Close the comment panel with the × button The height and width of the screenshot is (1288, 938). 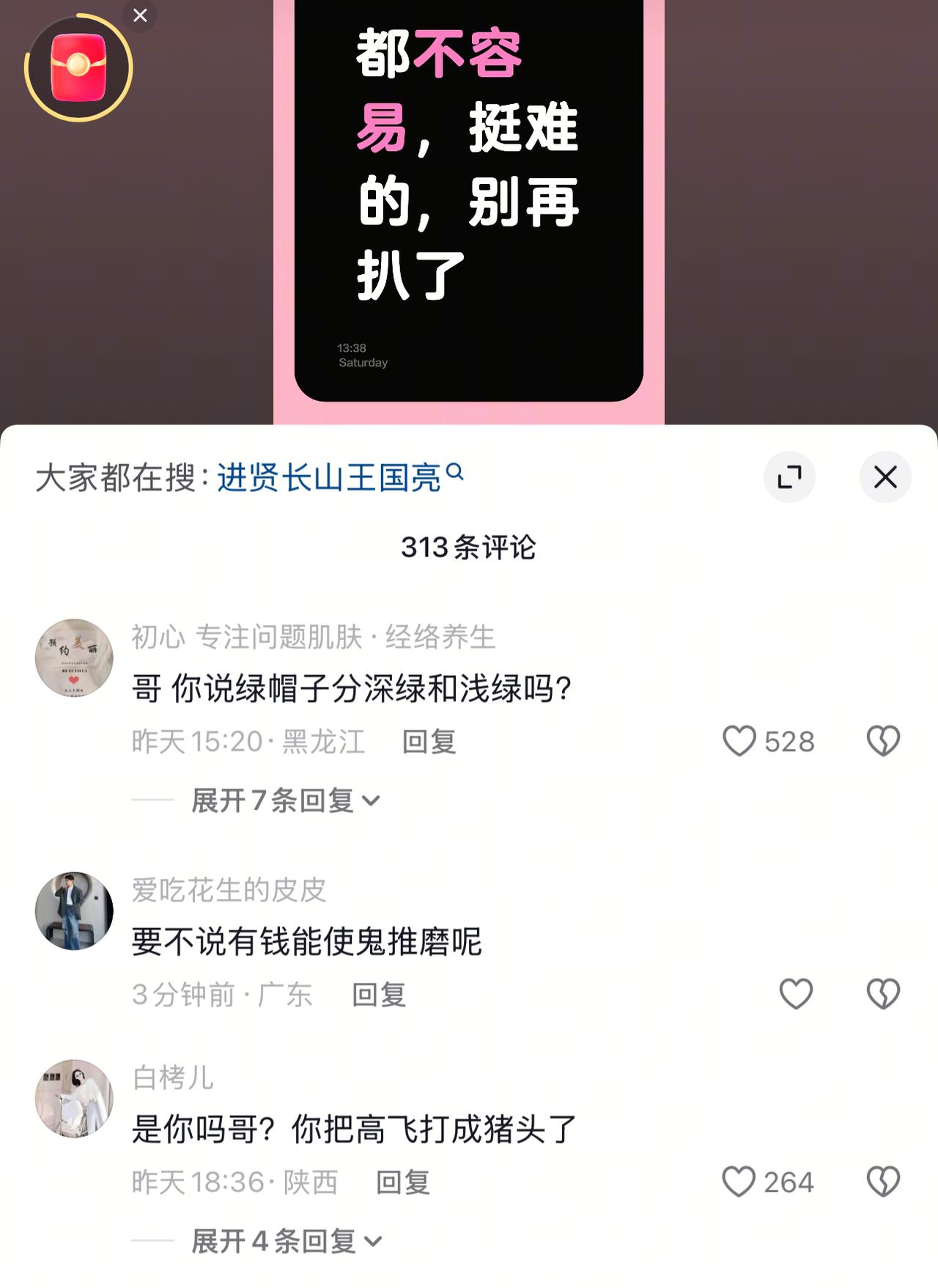tap(885, 475)
